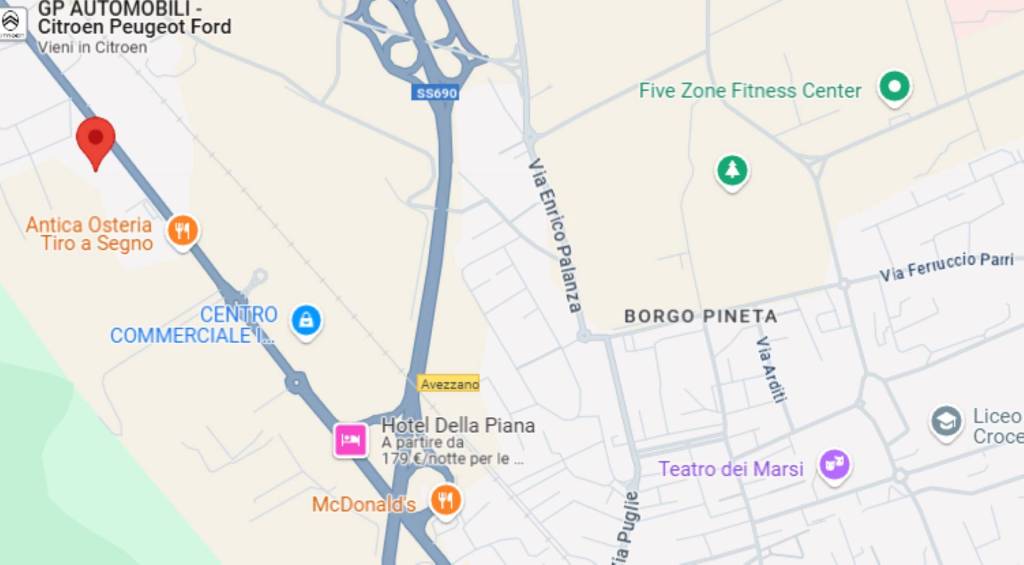Open Hotel Della Piana pink hotel marker
Image resolution: width=1024 pixels, height=565 pixels.
click(x=350, y=439)
